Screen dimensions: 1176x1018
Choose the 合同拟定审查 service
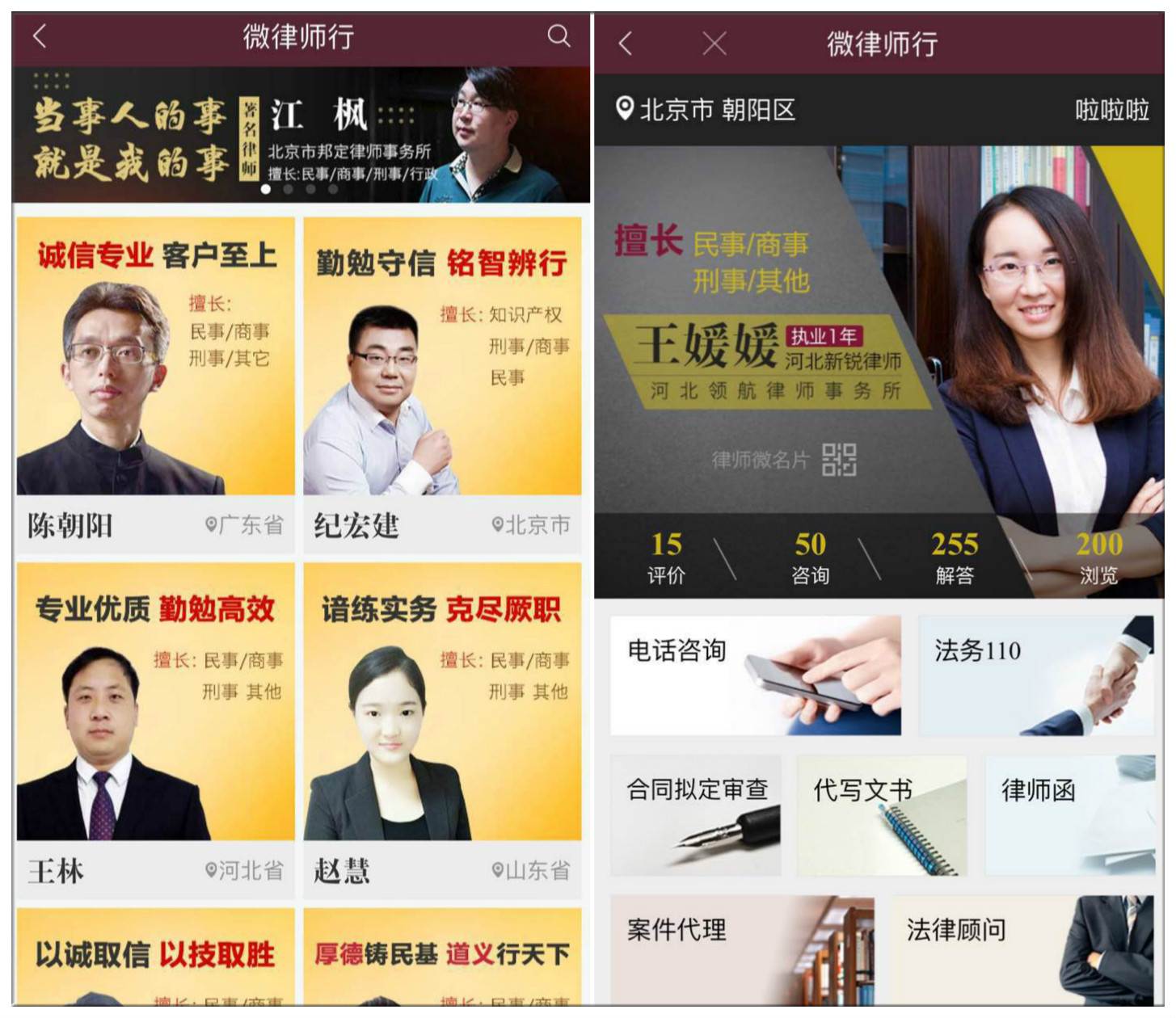(x=696, y=815)
